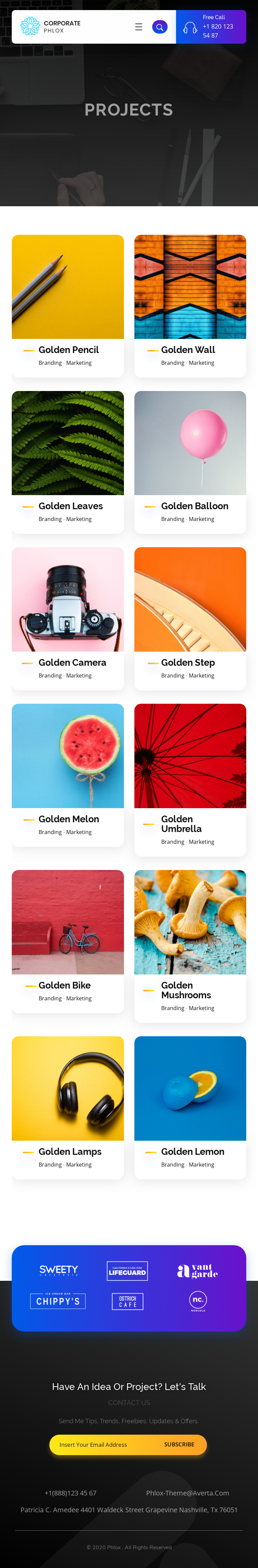Open the Contact Us link
Image resolution: width=258 pixels, height=1568 pixels.
click(x=129, y=1402)
